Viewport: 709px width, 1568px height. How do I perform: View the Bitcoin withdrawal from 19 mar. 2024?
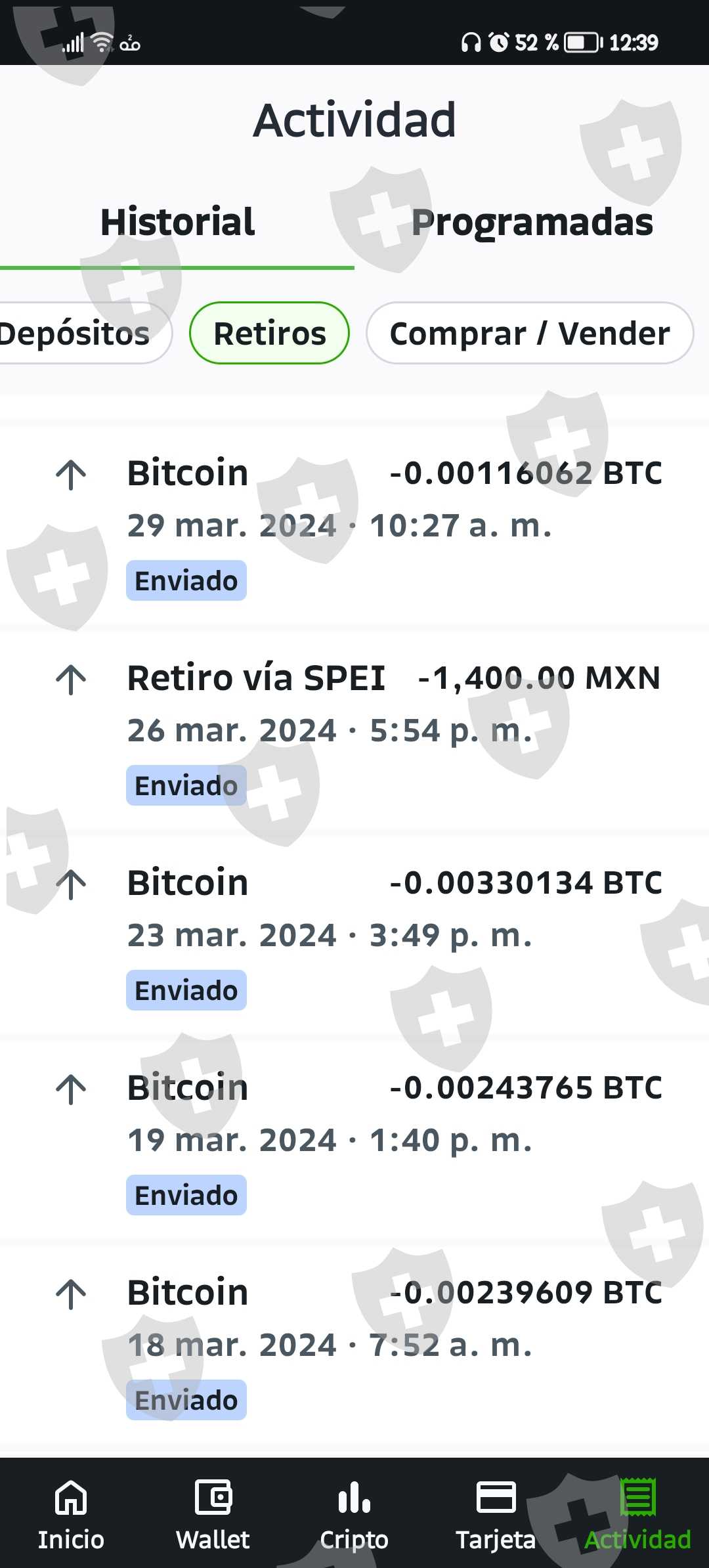tap(354, 1140)
